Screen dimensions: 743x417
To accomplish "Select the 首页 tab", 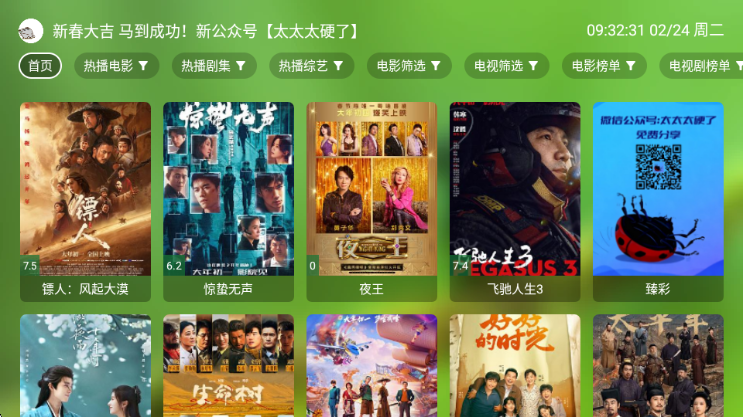I will coord(40,66).
